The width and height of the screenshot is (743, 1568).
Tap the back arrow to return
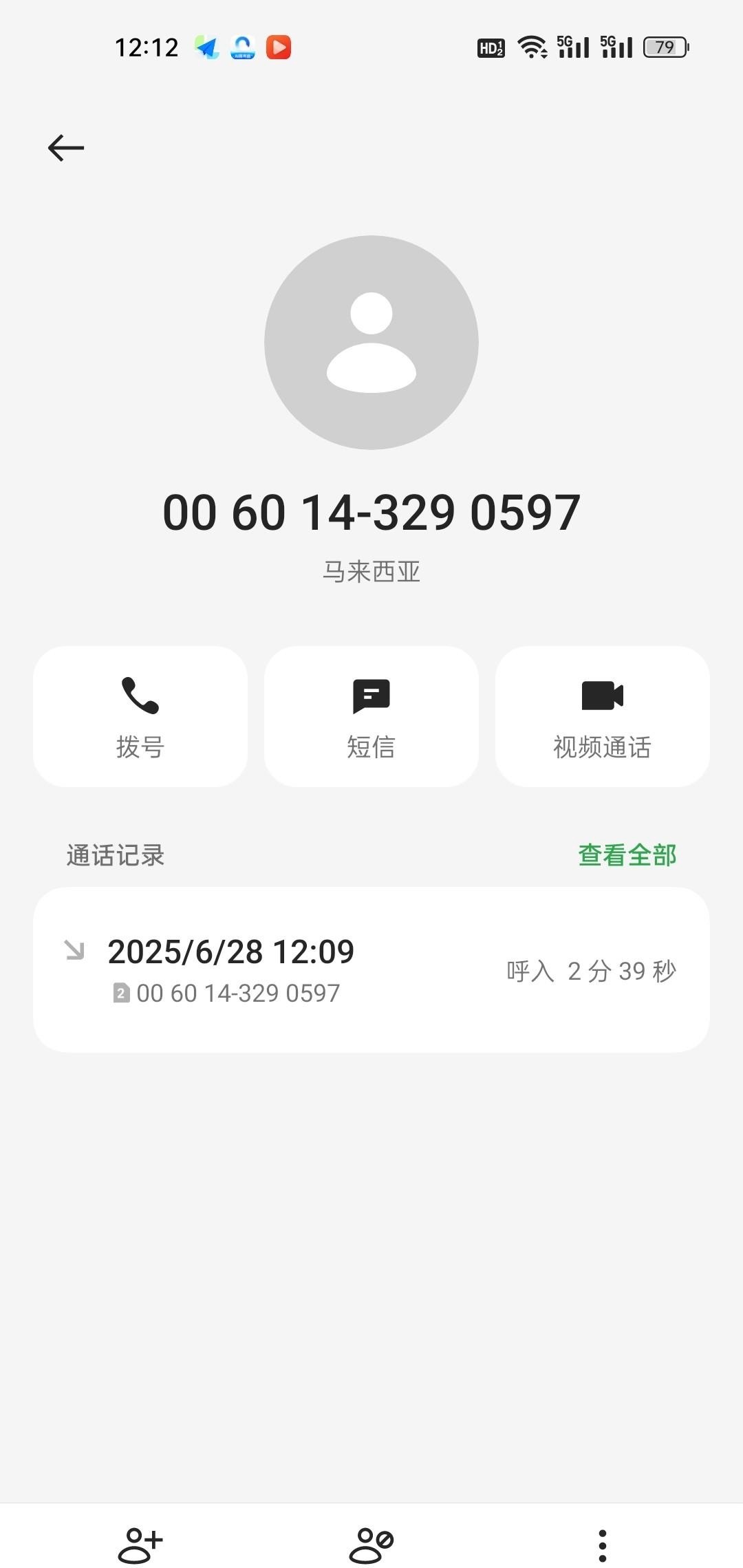65,147
